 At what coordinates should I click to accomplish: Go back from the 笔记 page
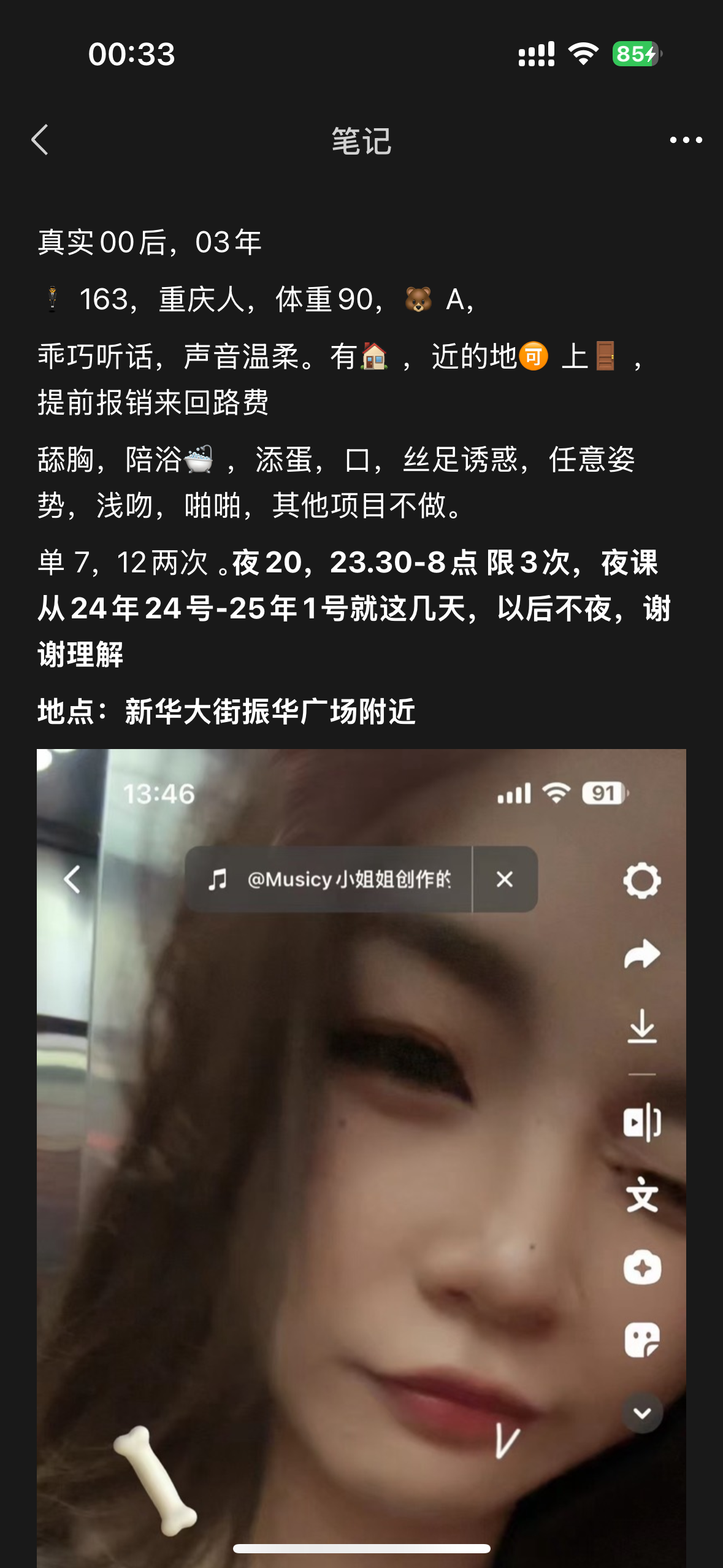pyautogui.click(x=40, y=140)
